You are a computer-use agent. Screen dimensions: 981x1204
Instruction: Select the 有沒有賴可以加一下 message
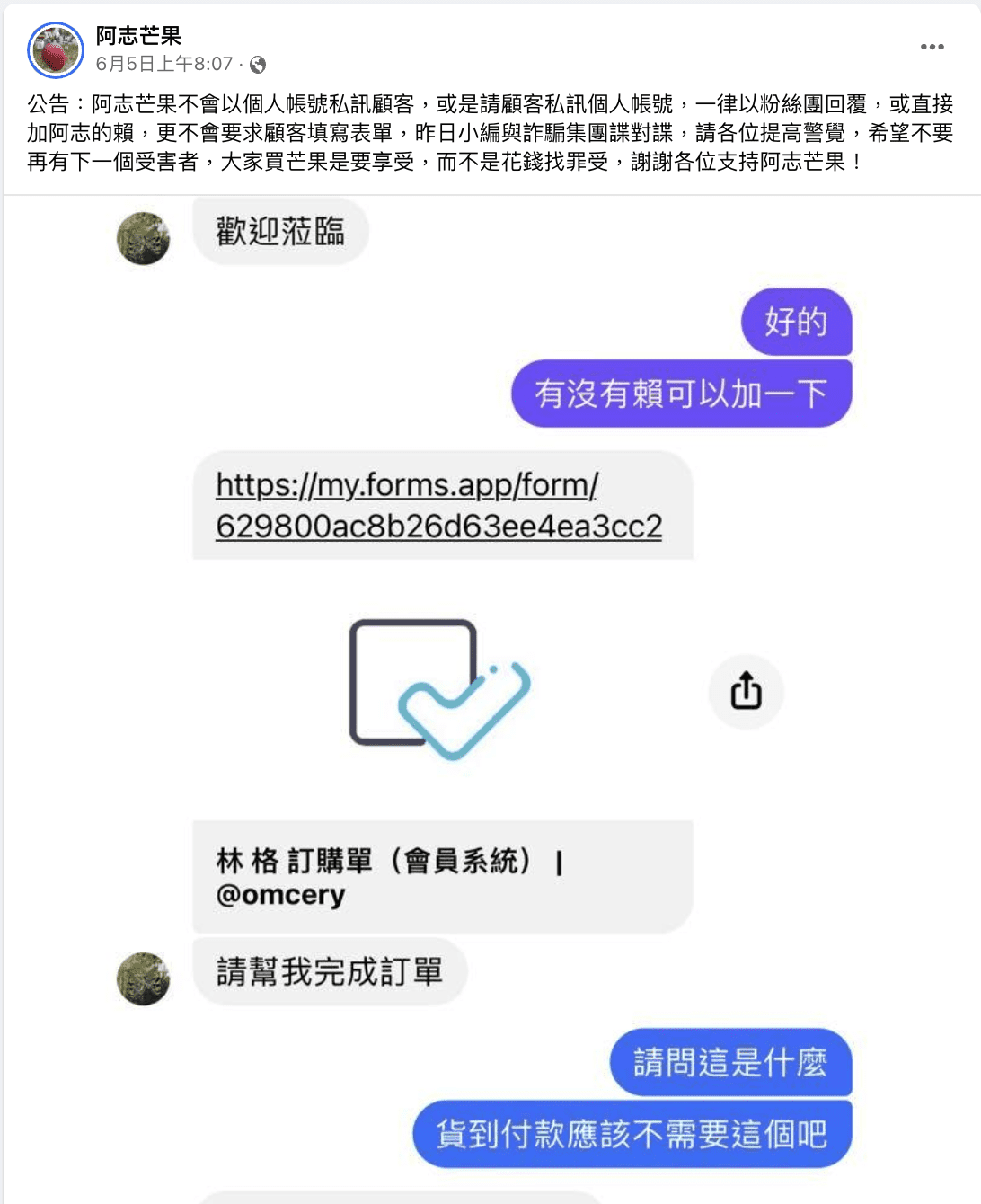pyautogui.click(x=682, y=392)
